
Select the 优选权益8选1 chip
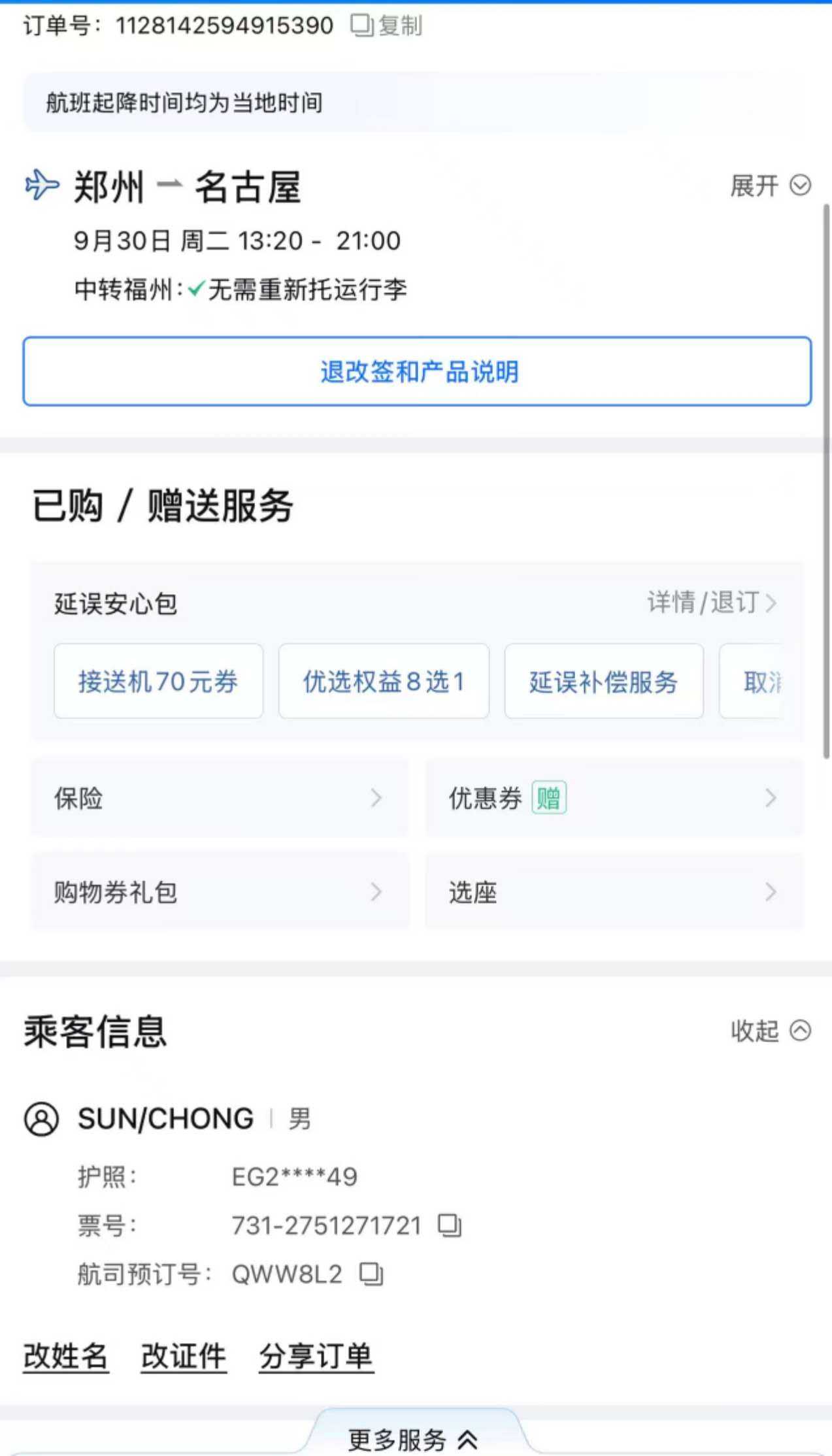(384, 681)
